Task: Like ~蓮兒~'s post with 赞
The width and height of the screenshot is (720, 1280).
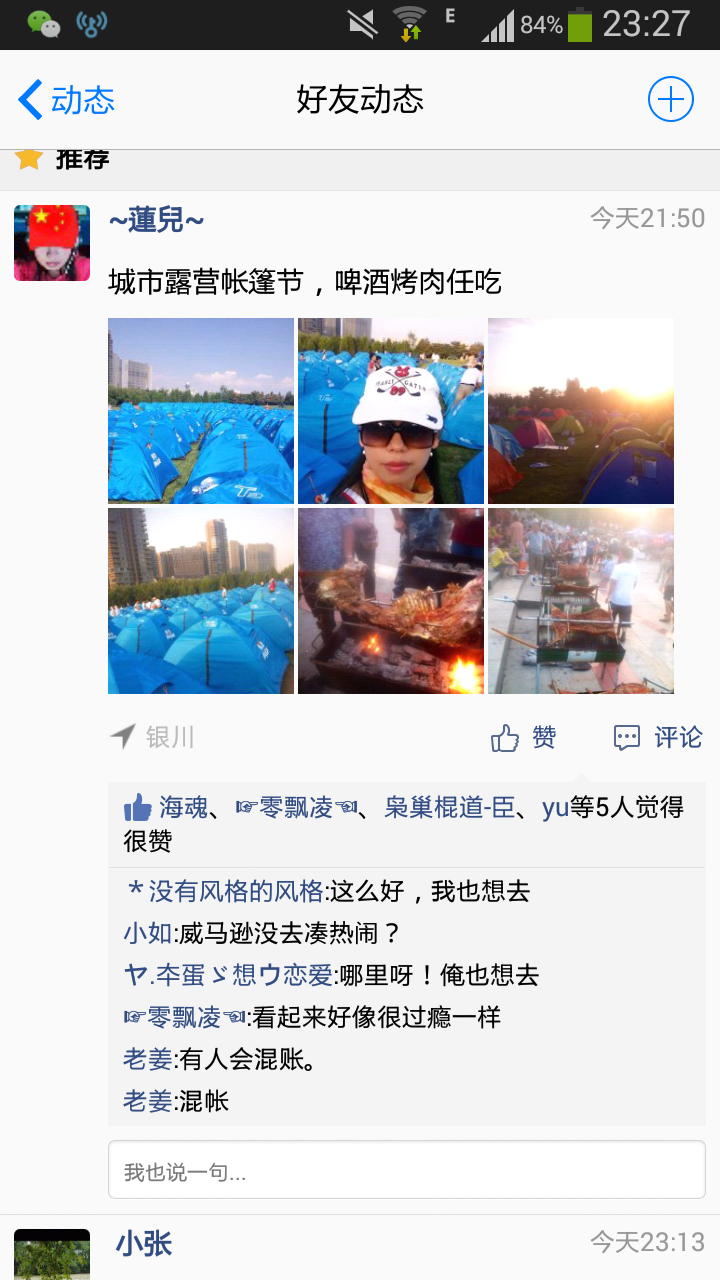Action: coord(524,738)
